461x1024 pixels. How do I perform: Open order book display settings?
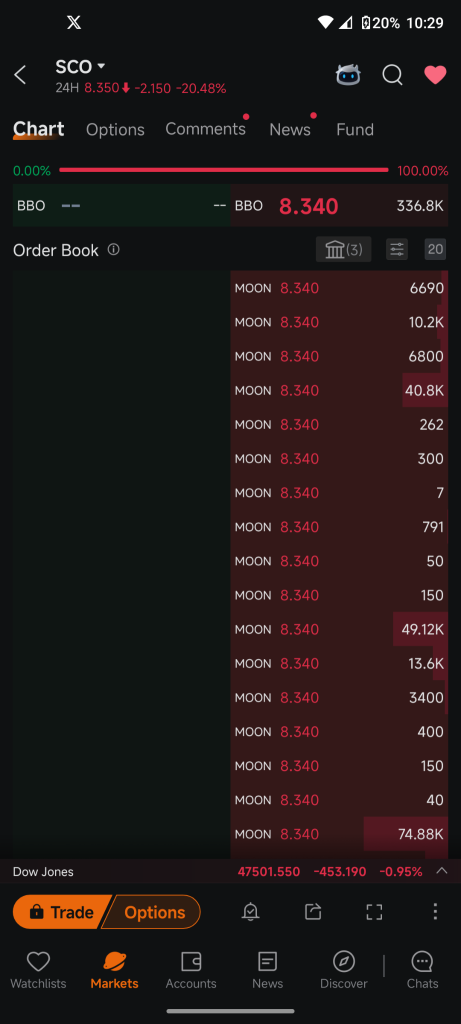(397, 249)
